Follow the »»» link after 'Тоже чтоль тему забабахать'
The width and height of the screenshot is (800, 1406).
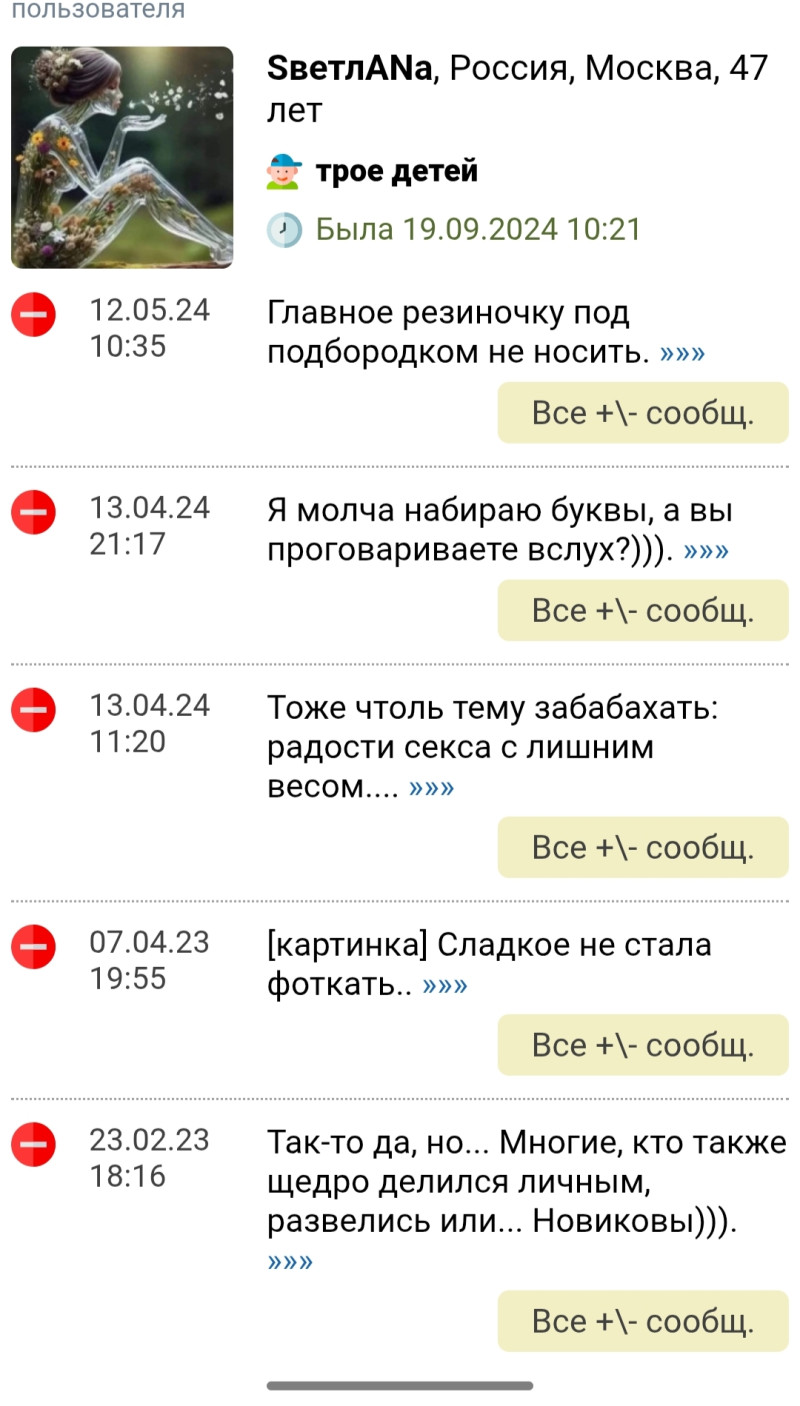click(432, 788)
